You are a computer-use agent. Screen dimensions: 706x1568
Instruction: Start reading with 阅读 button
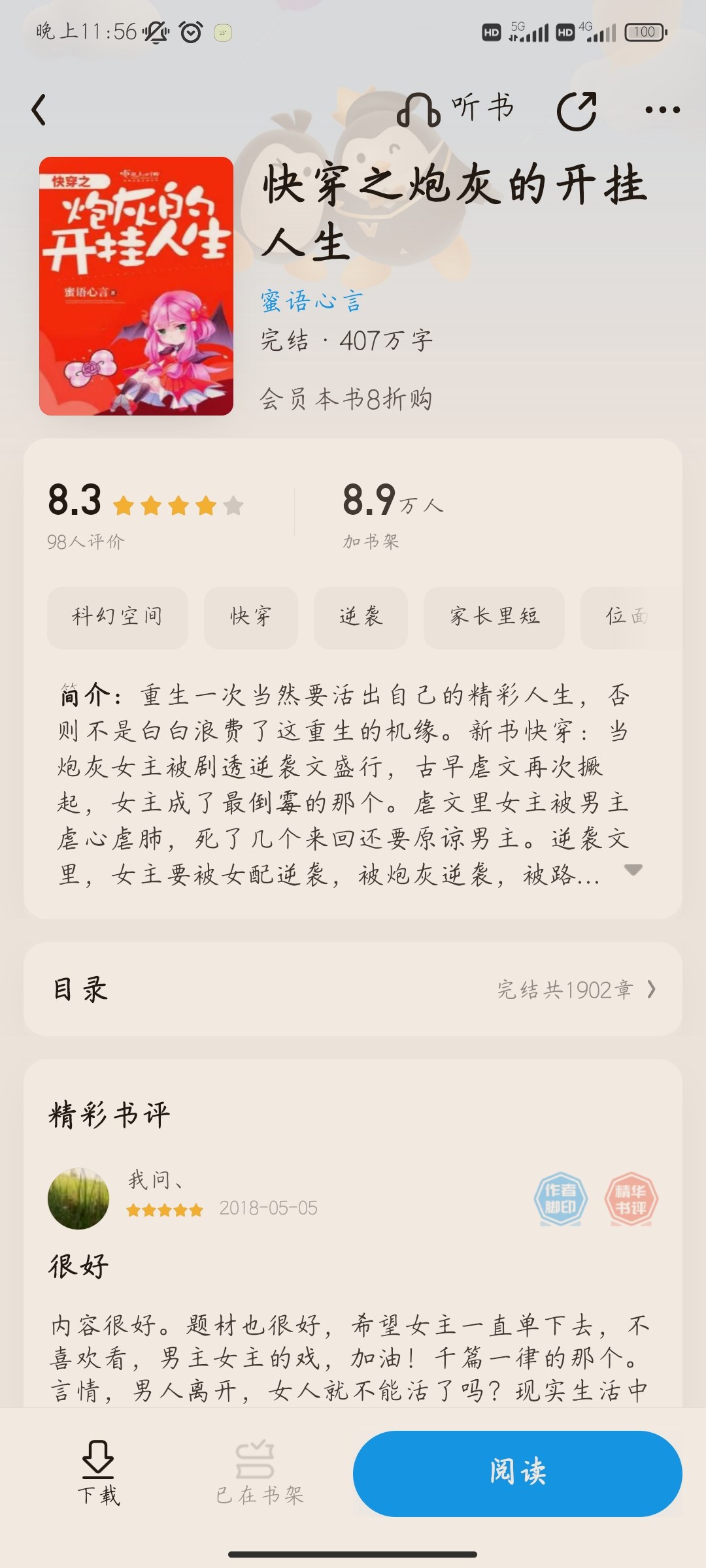[x=518, y=1473]
